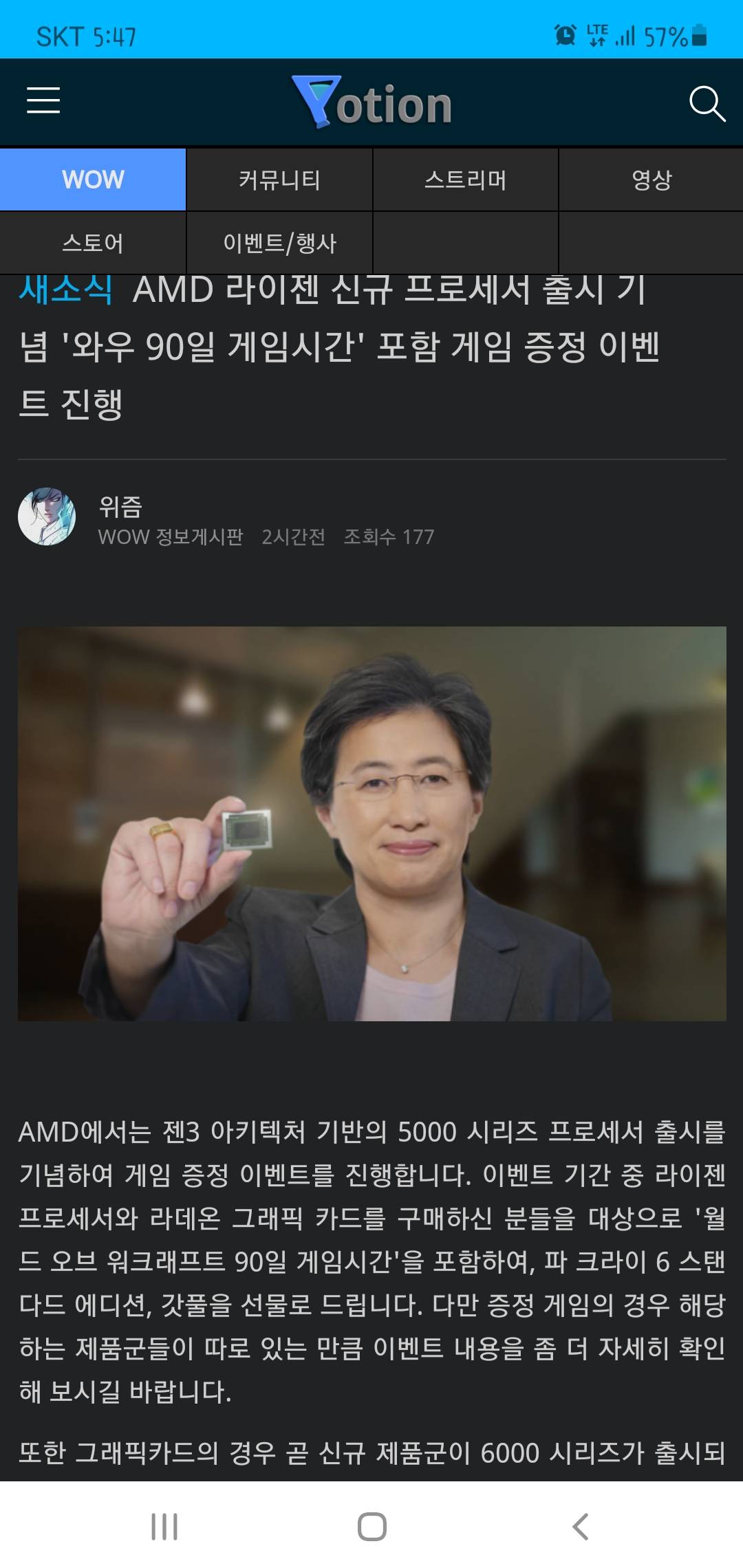Go to the 스토어 tab
Viewport: 743px width, 1568px height.
coord(93,243)
